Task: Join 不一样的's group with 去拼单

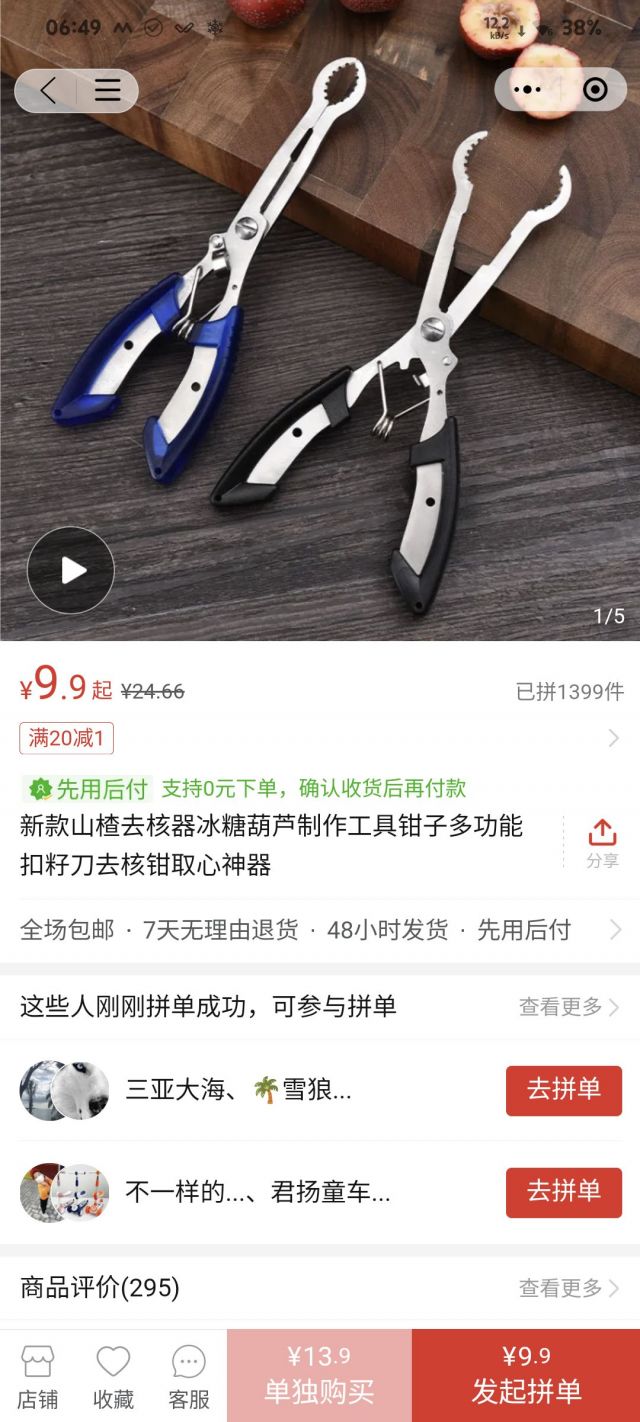Action: [x=563, y=1192]
